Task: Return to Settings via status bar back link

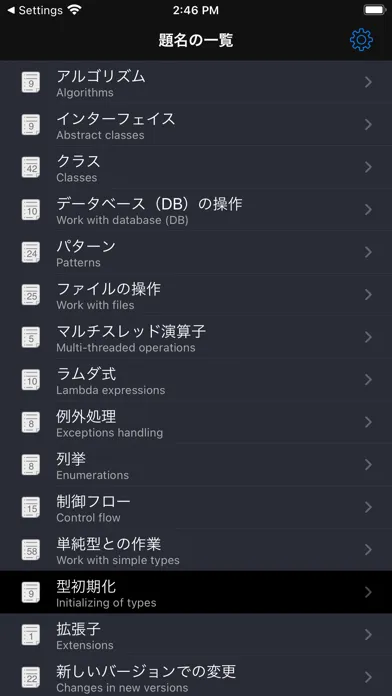Action: click(x=35, y=10)
